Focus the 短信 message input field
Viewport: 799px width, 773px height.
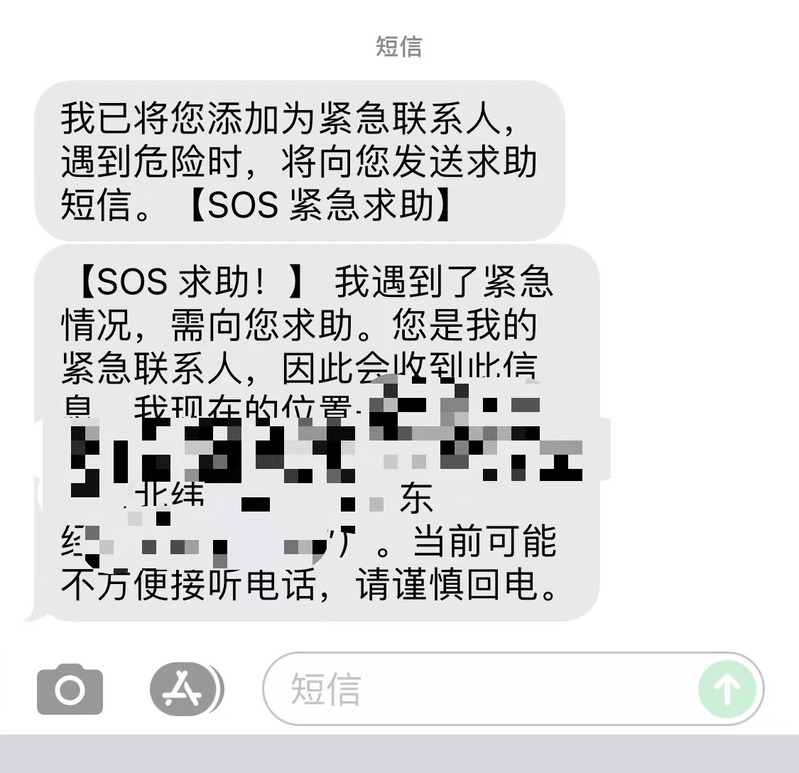point(480,689)
